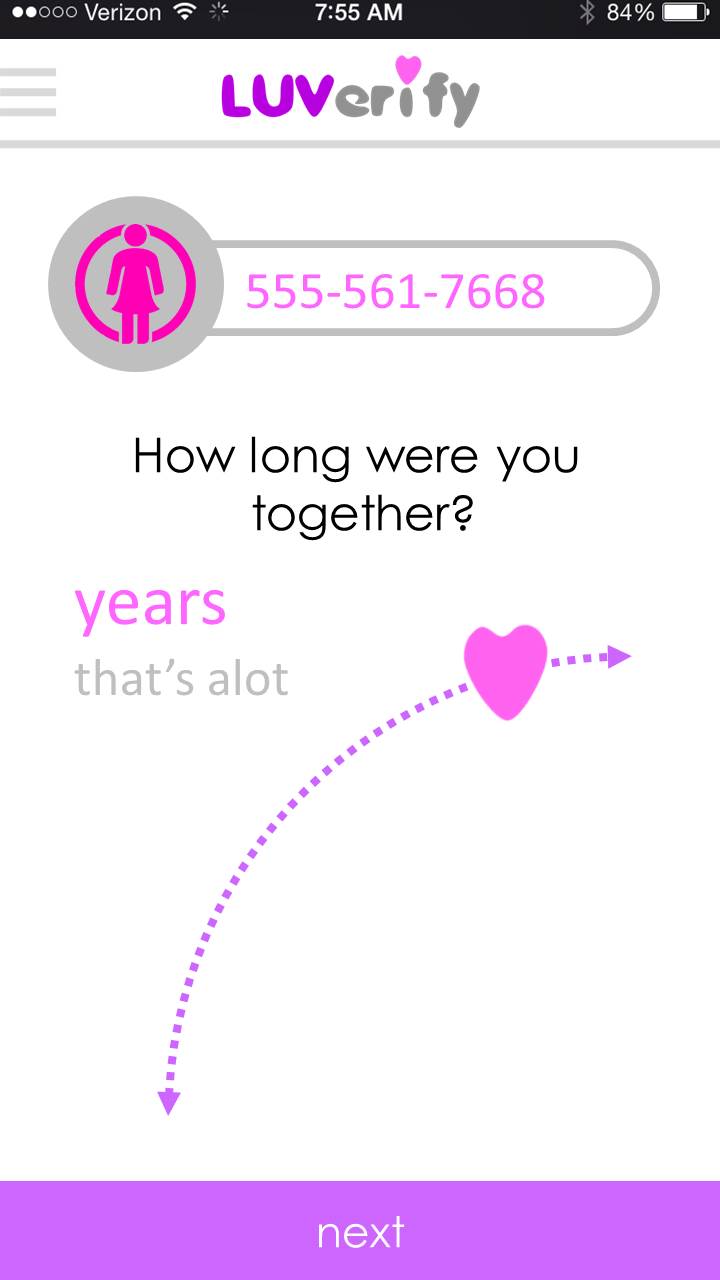720x1280 pixels.
Task: Tap the pink heart slider handle
Action: click(506, 670)
